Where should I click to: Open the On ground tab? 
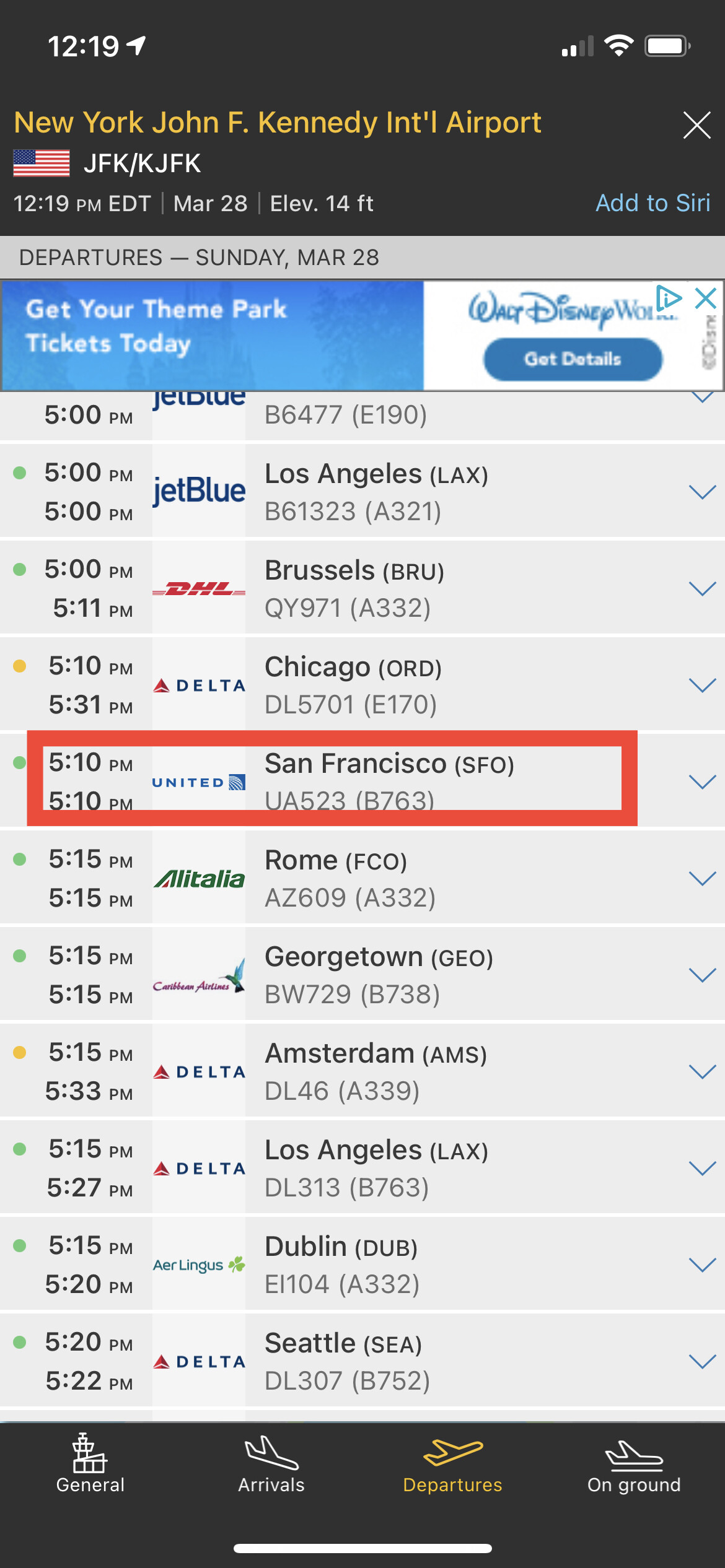click(x=633, y=1465)
